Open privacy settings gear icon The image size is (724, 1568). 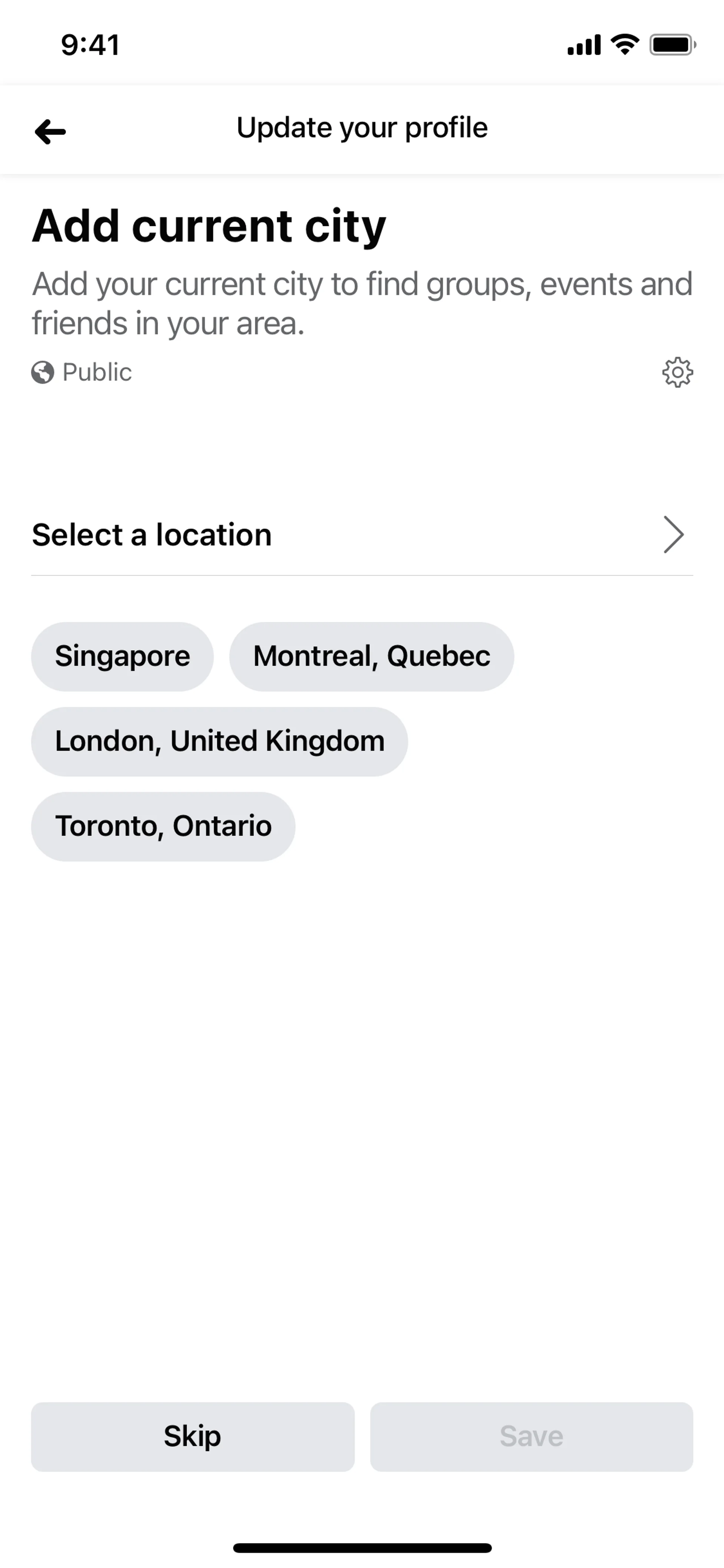[x=677, y=372]
